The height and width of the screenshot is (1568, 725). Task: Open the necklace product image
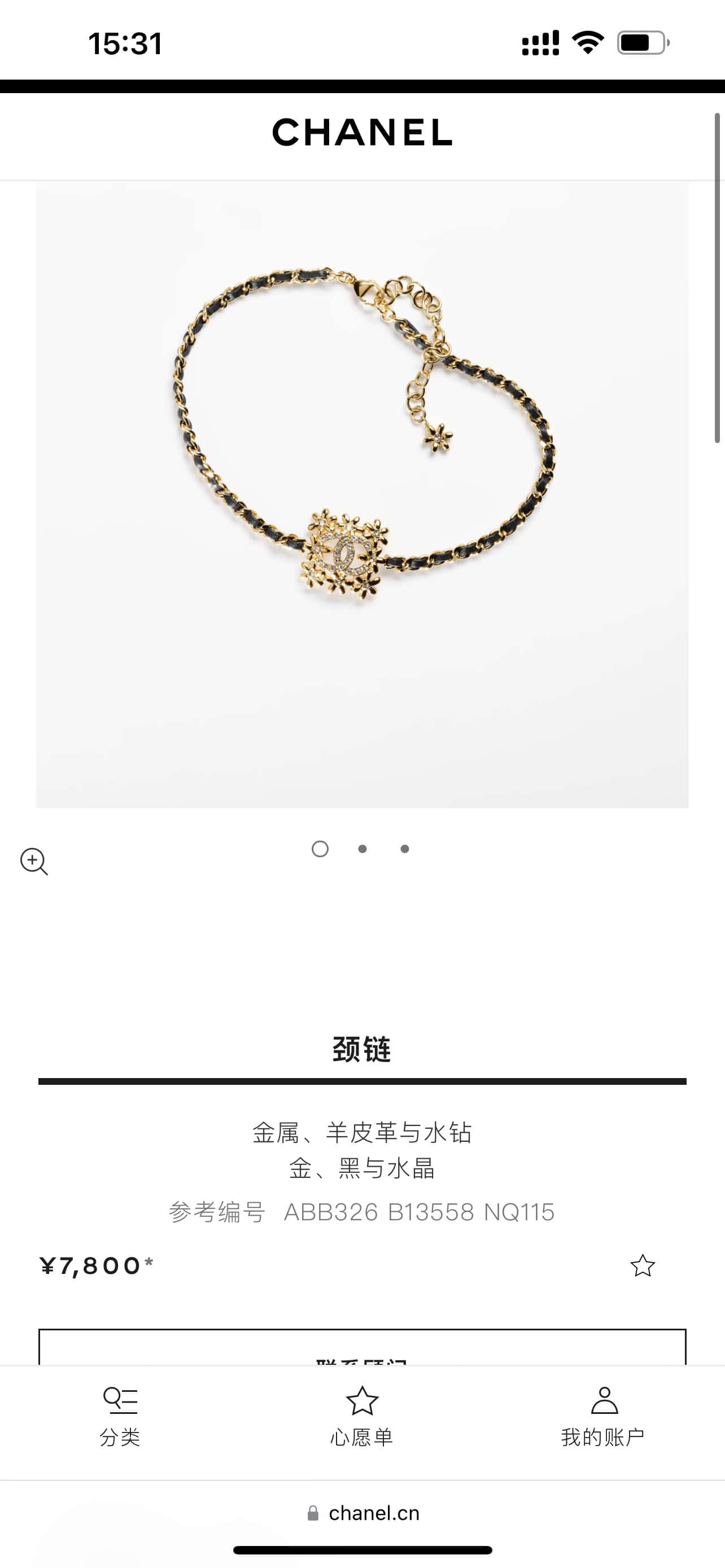(362, 494)
